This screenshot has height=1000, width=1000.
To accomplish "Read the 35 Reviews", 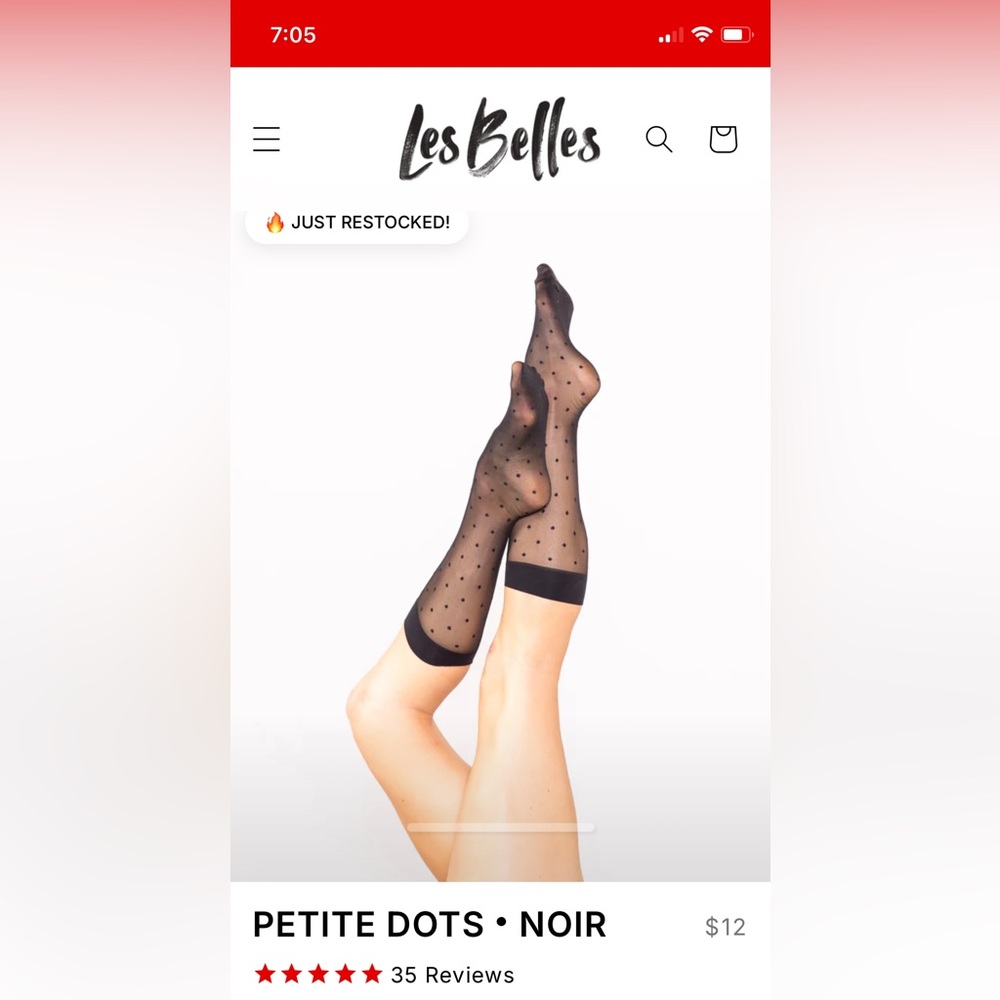I will [452, 974].
